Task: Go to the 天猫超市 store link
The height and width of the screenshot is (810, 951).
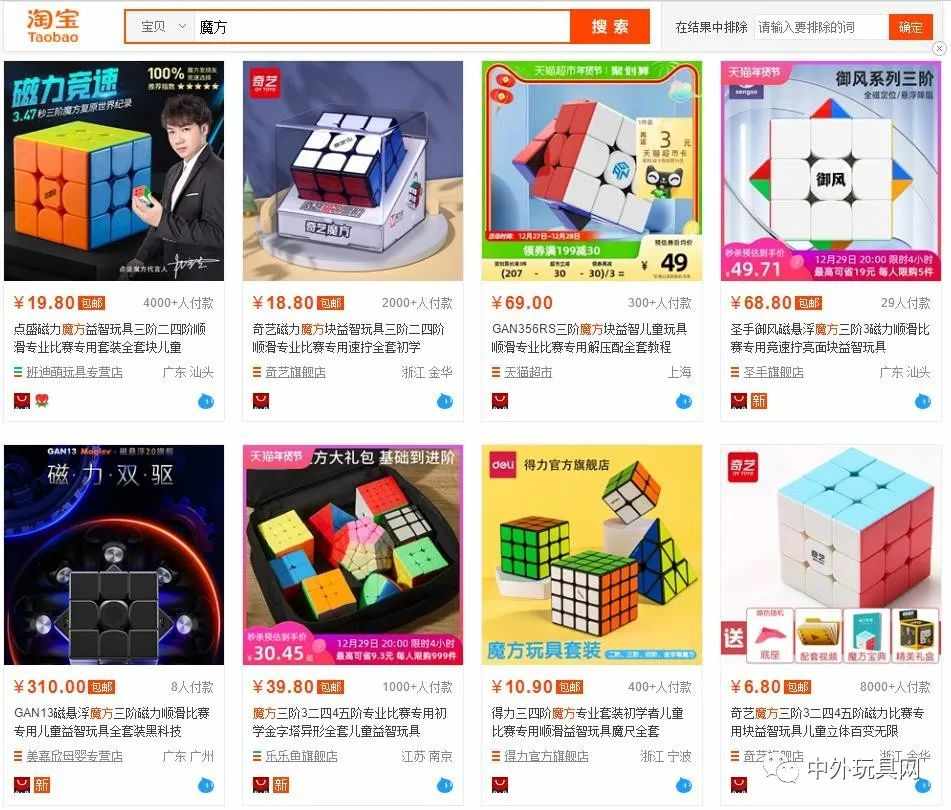Action: coord(528,372)
